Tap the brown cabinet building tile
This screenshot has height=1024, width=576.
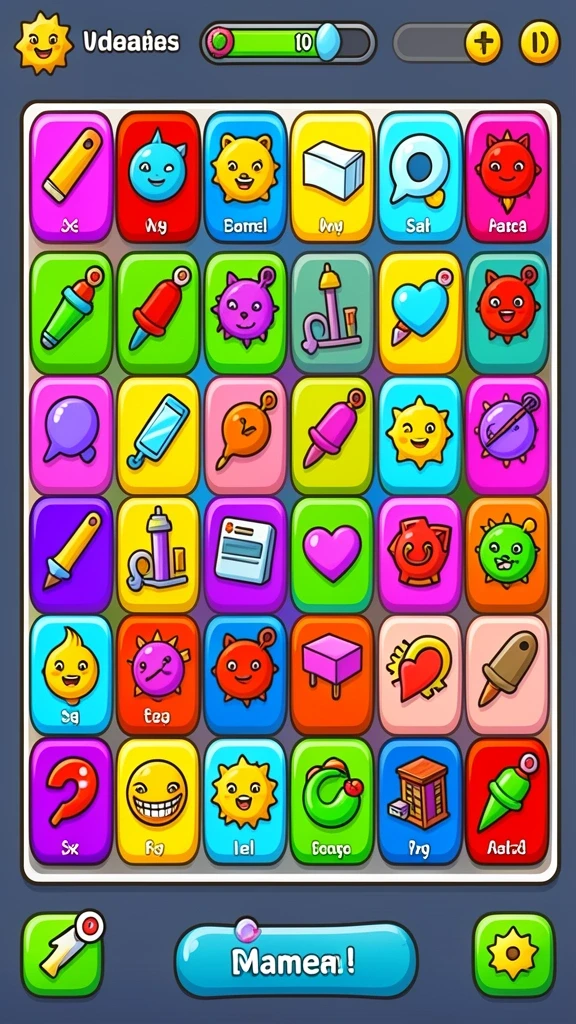click(x=420, y=801)
